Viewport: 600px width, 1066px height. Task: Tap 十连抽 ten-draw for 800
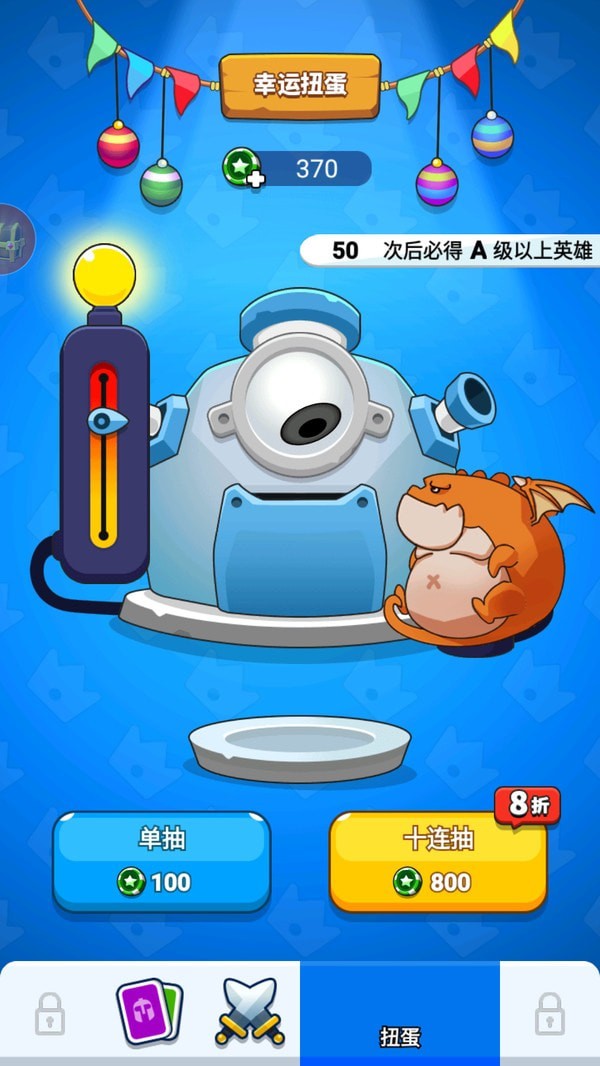coord(438,861)
